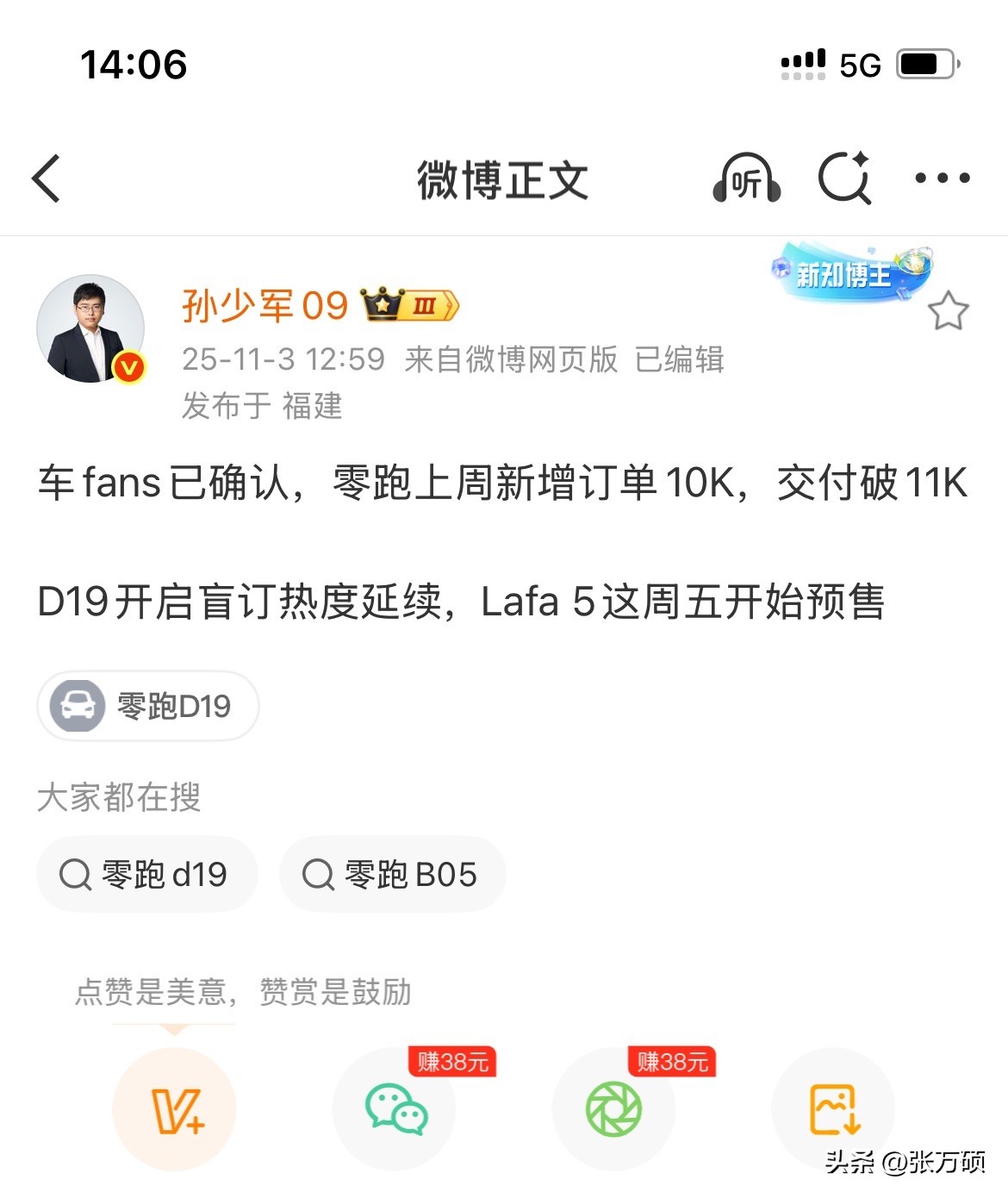Open the author profile via 孙少军09
This screenshot has height=1198, width=1008.
264,306
